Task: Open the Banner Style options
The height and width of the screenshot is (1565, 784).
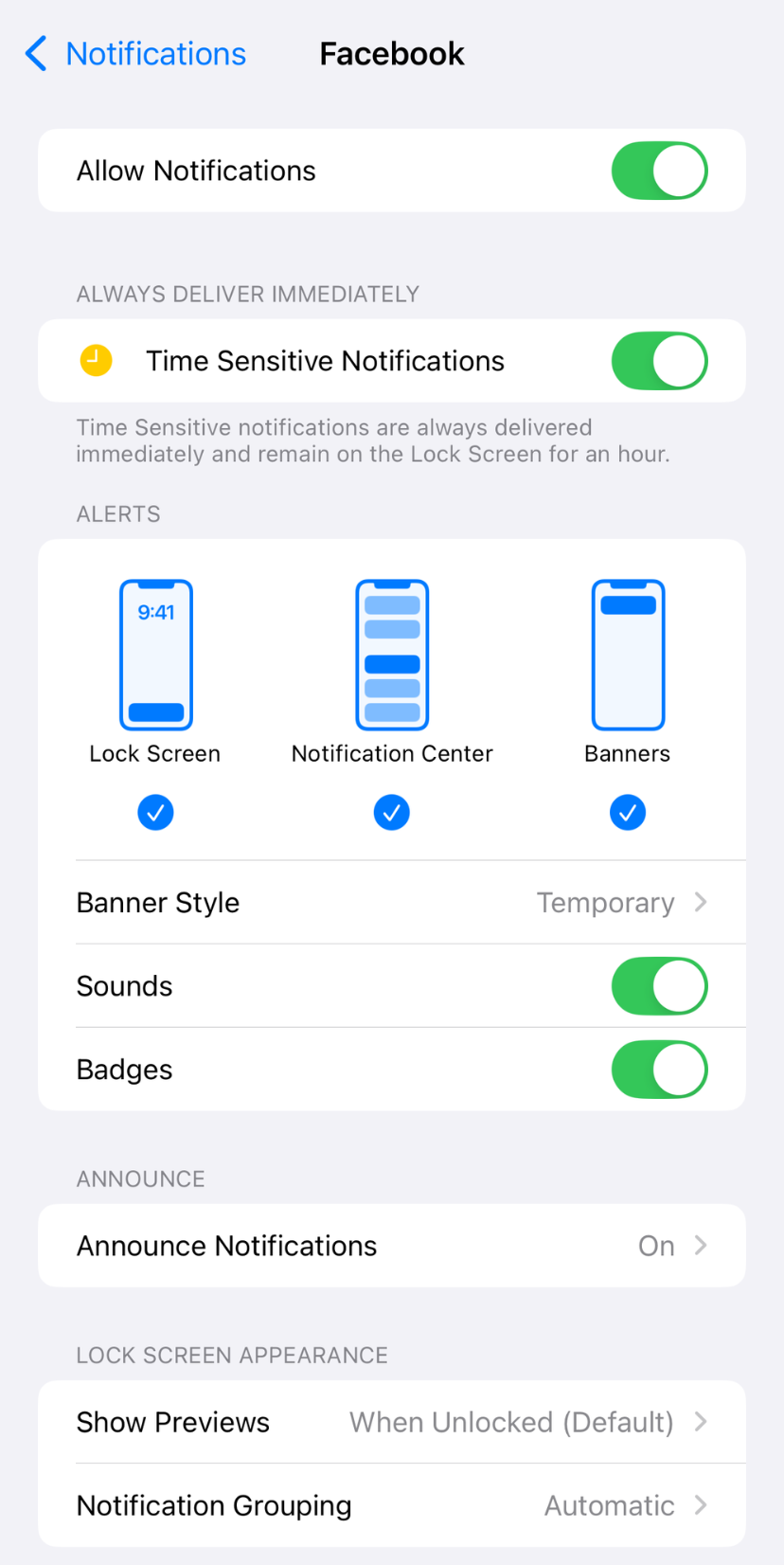Action: tap(392, 903)
